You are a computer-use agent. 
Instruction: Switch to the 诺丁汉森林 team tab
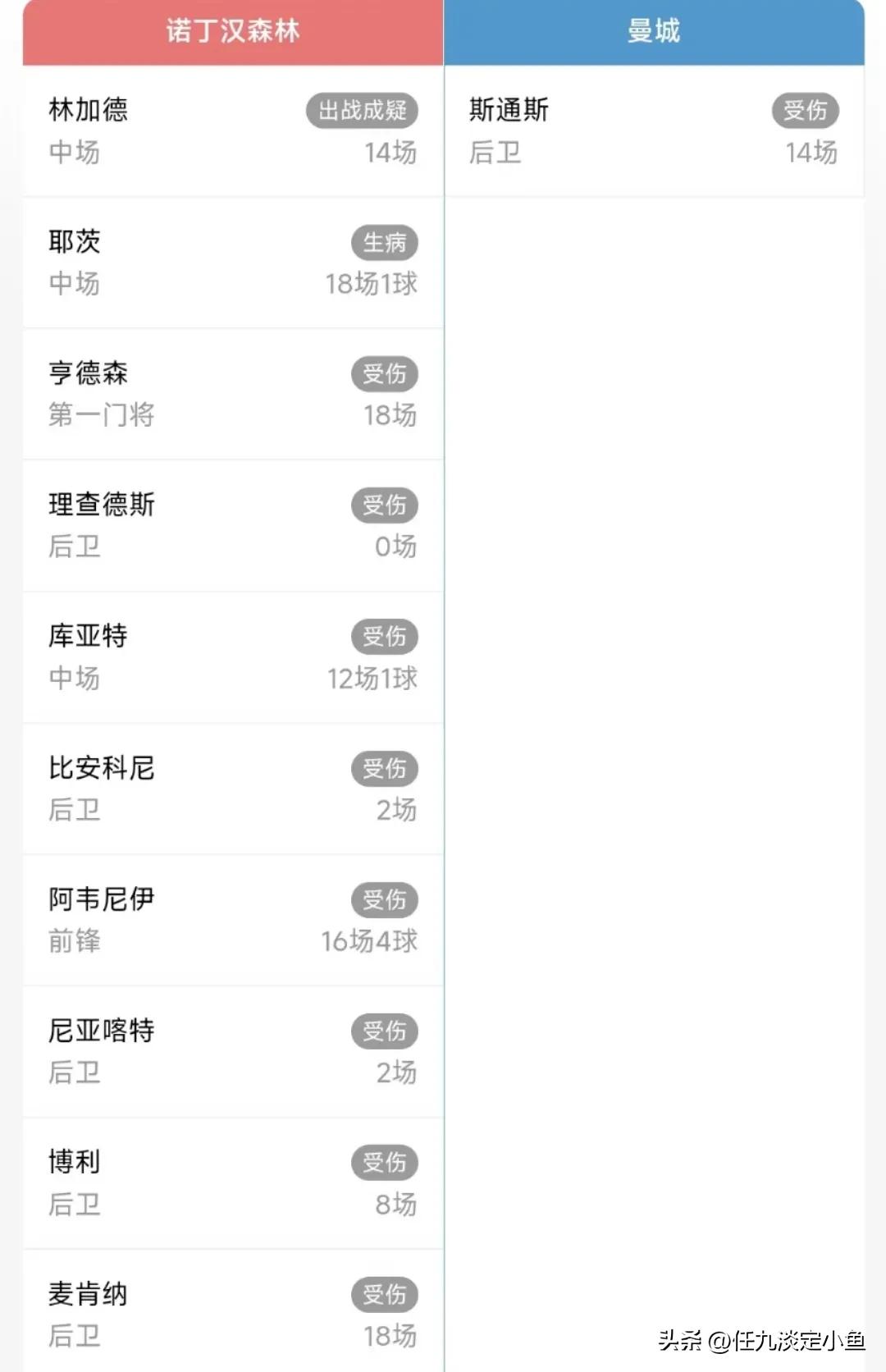click(x=232, y=30)
